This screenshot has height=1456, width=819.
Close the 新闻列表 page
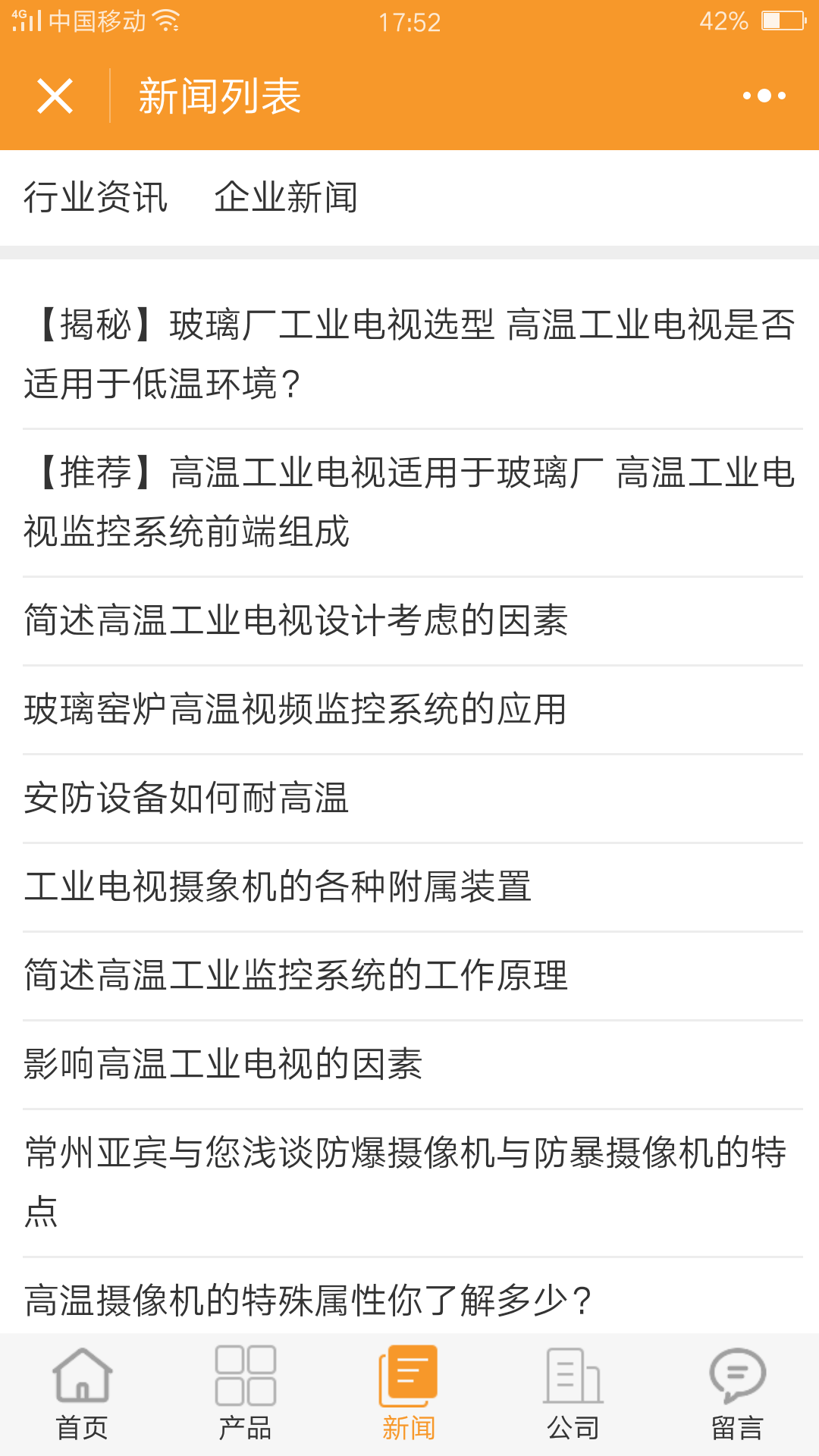pyautogui.click(x=55, y=96)
